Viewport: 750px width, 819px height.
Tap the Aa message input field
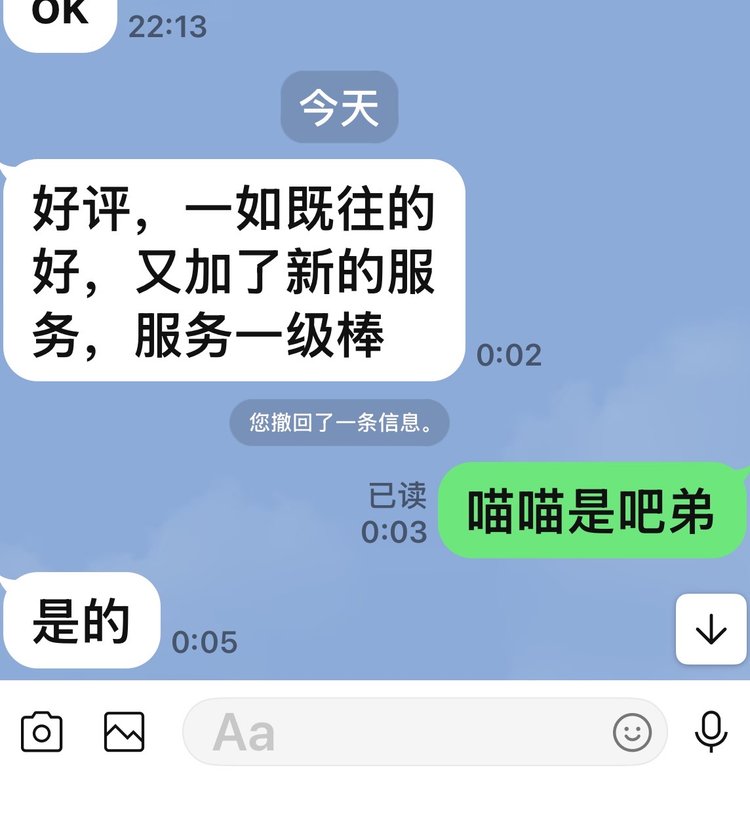click(x=400, y=732)
